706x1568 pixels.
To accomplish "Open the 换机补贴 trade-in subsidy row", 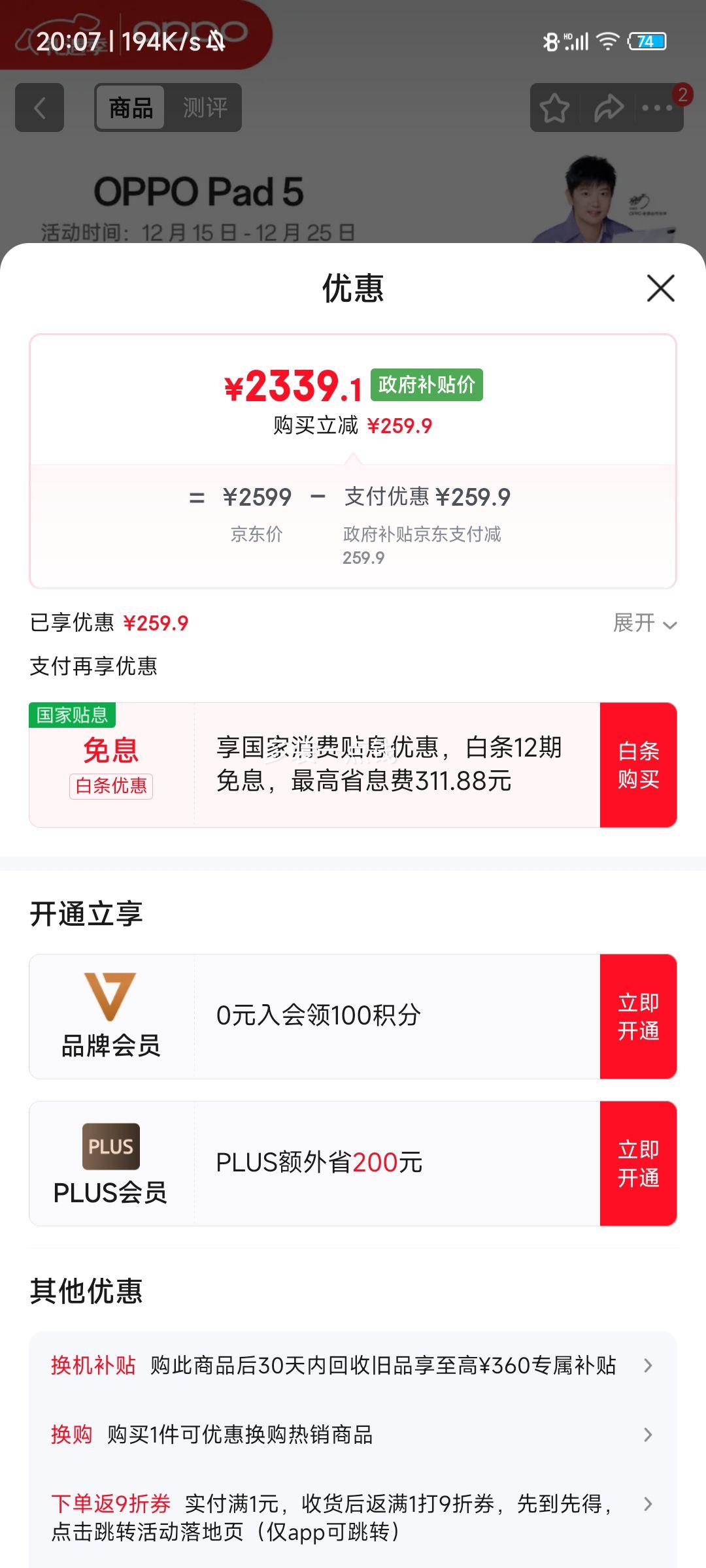I will (353, 1365).
